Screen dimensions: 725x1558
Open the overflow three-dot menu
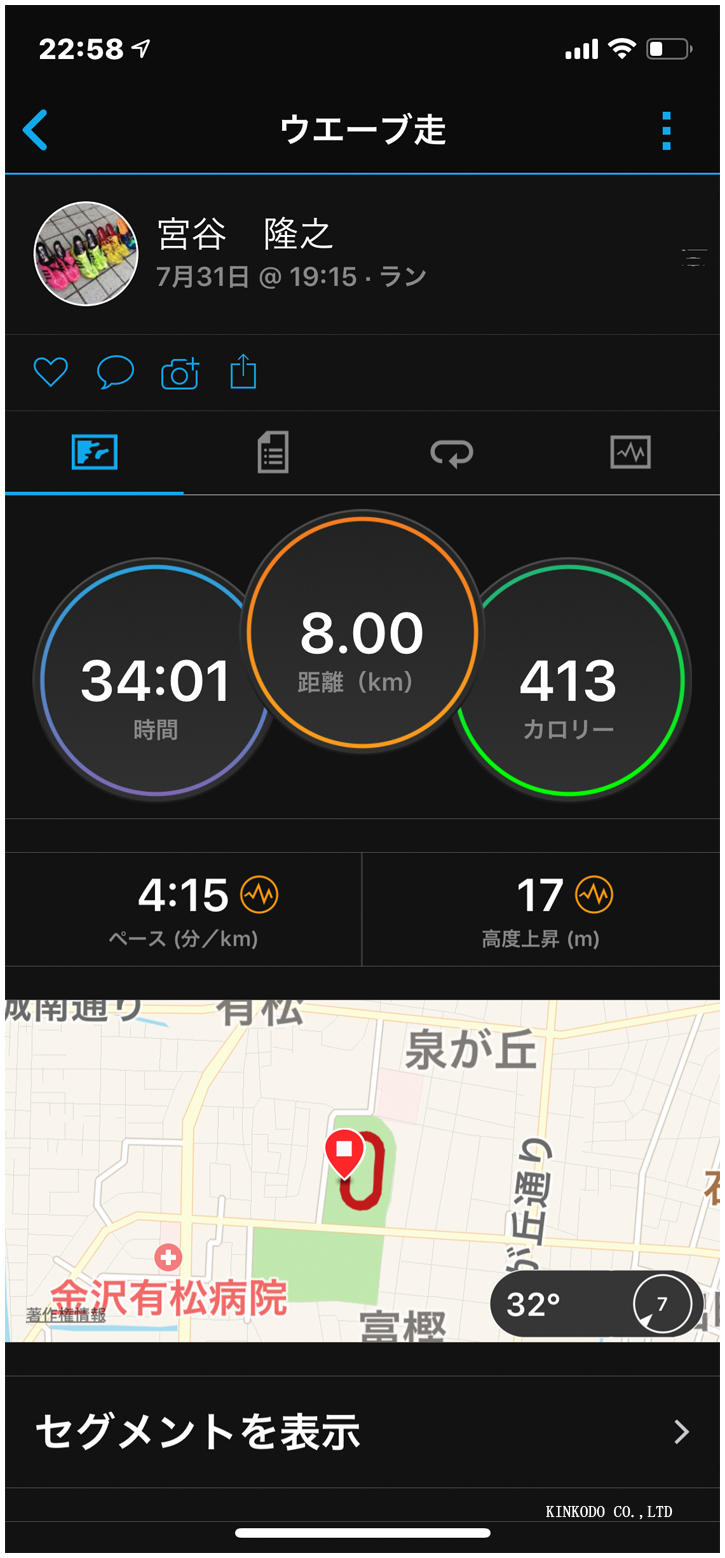coord(665,130)
